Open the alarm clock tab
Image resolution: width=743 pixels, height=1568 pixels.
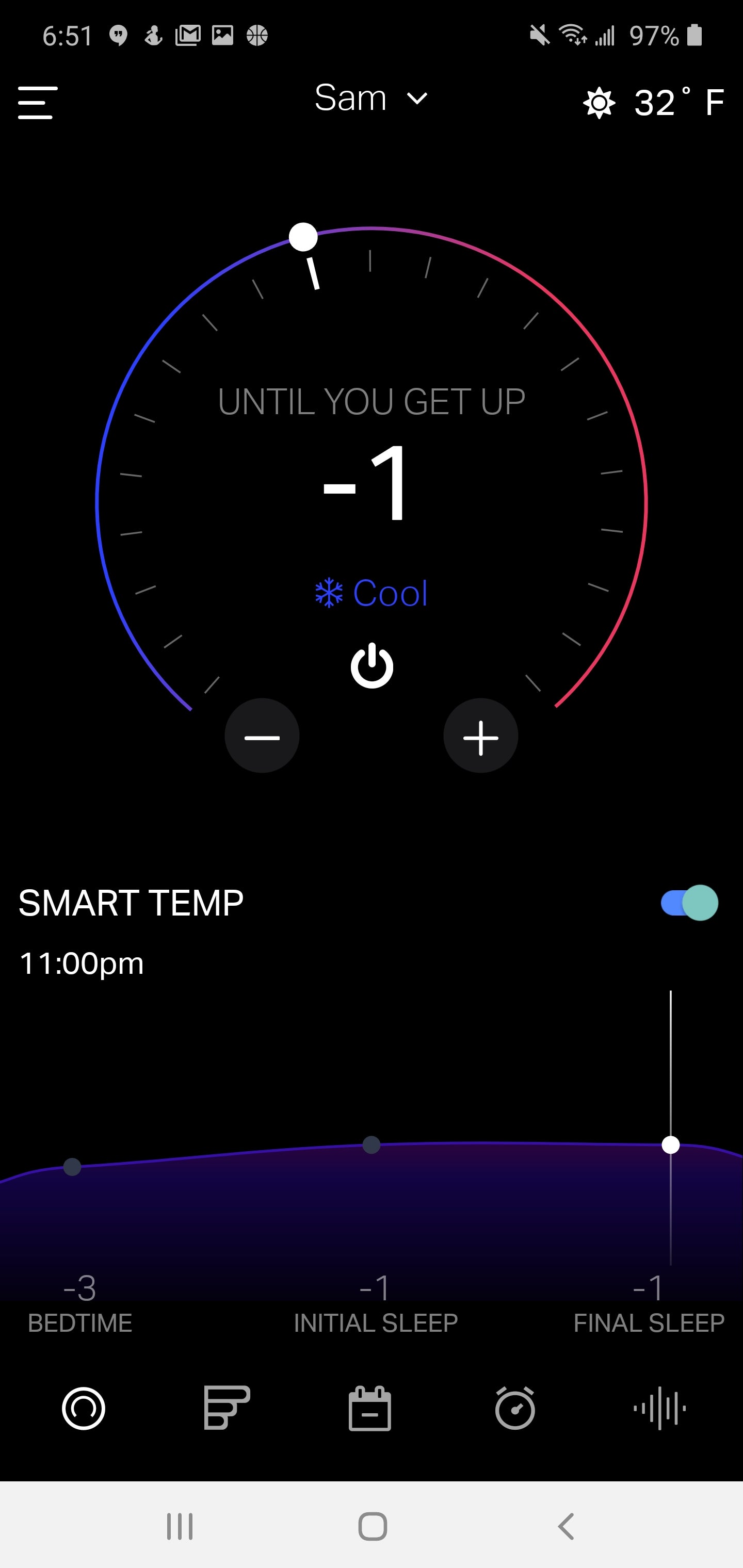tap(515, 1408)
